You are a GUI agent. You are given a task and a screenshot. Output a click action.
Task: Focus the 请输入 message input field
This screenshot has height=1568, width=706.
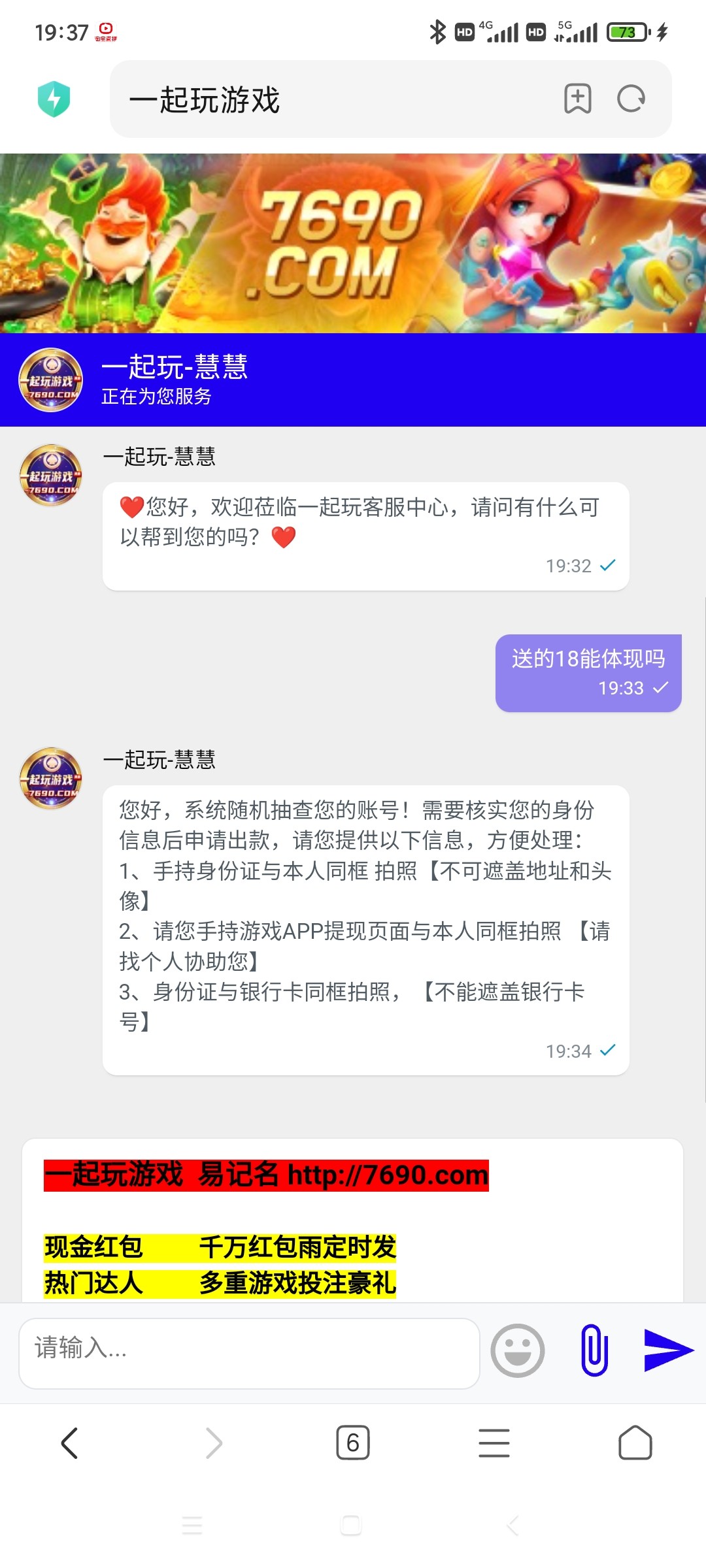point(249,1353)
